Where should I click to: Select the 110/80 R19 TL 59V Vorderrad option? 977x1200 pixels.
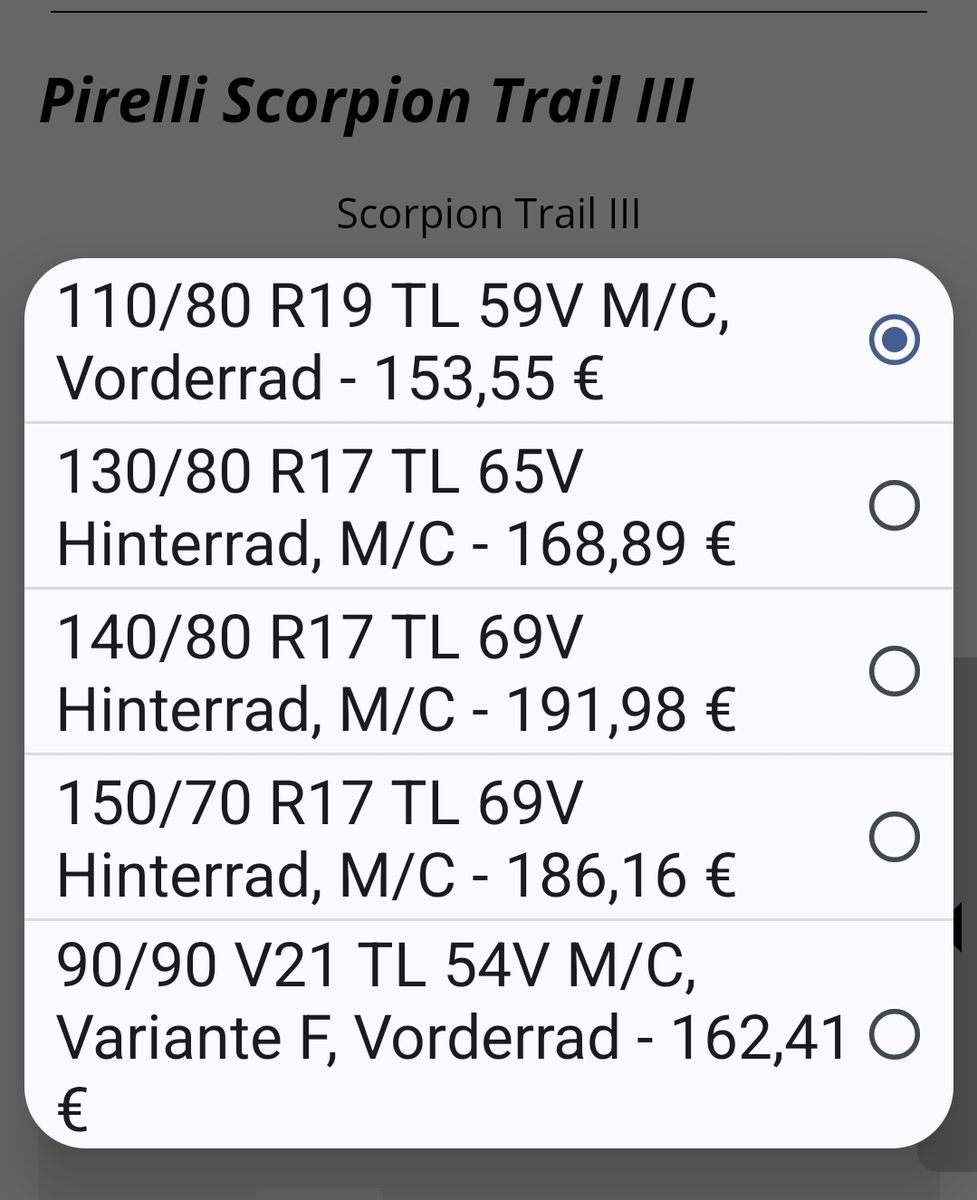coord(893,340)
